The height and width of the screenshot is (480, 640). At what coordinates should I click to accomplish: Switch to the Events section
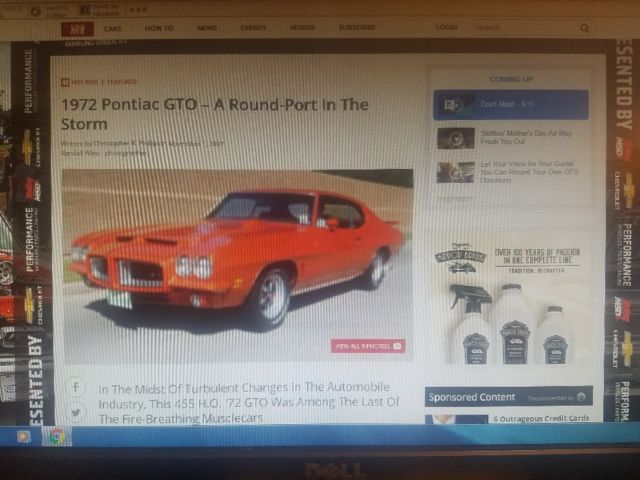pos(253,28)
